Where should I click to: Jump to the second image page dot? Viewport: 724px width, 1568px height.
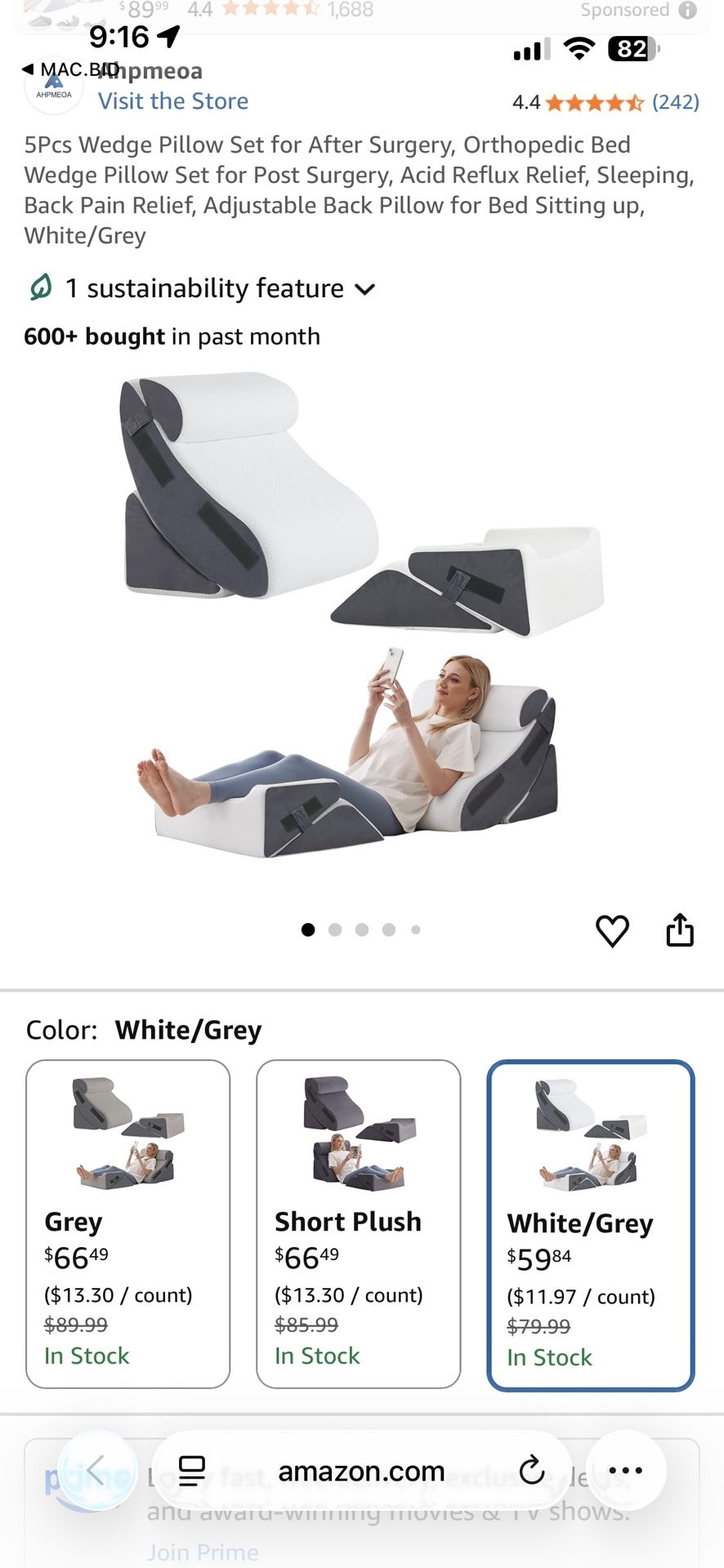click(335, 929)
